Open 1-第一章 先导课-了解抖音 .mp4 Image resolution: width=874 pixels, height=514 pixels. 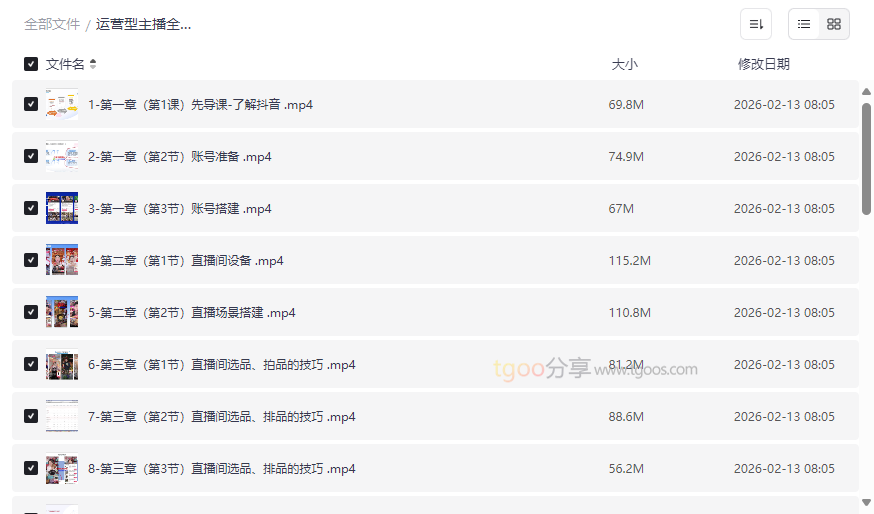[x=200, y=105]
